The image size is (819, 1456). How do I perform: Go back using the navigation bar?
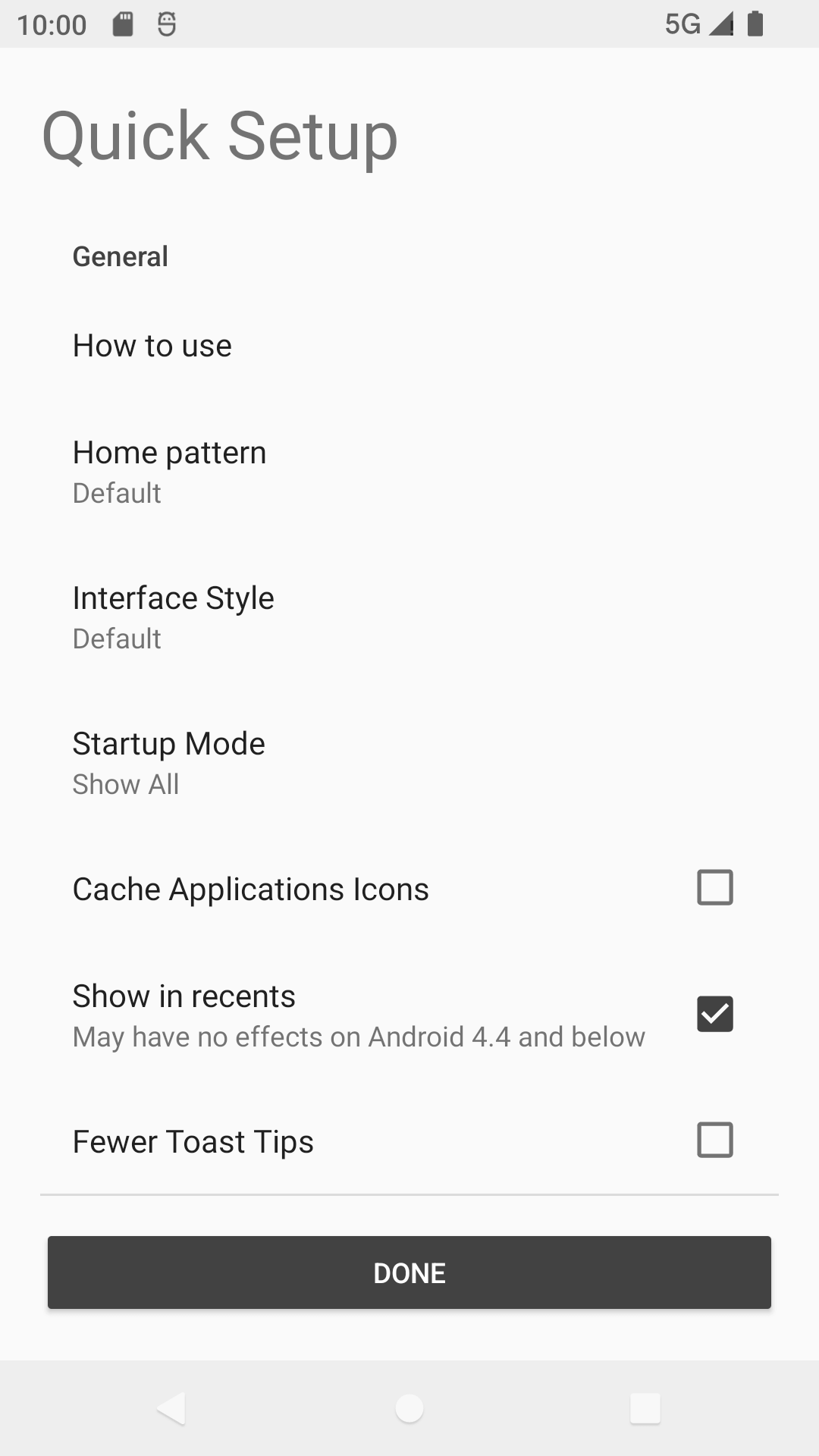pos(171,1409)
